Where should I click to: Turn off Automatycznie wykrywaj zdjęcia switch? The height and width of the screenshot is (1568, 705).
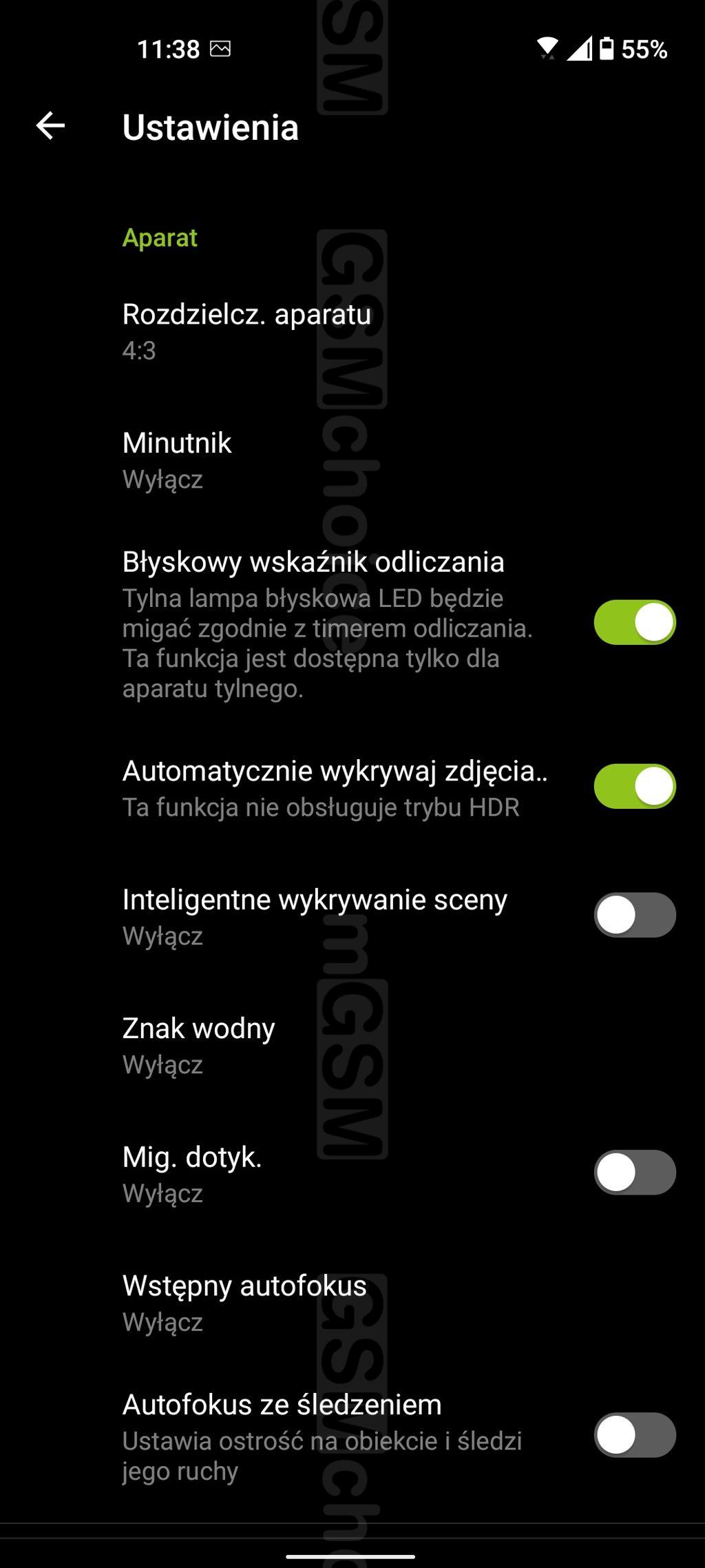(x=634, y=786)
